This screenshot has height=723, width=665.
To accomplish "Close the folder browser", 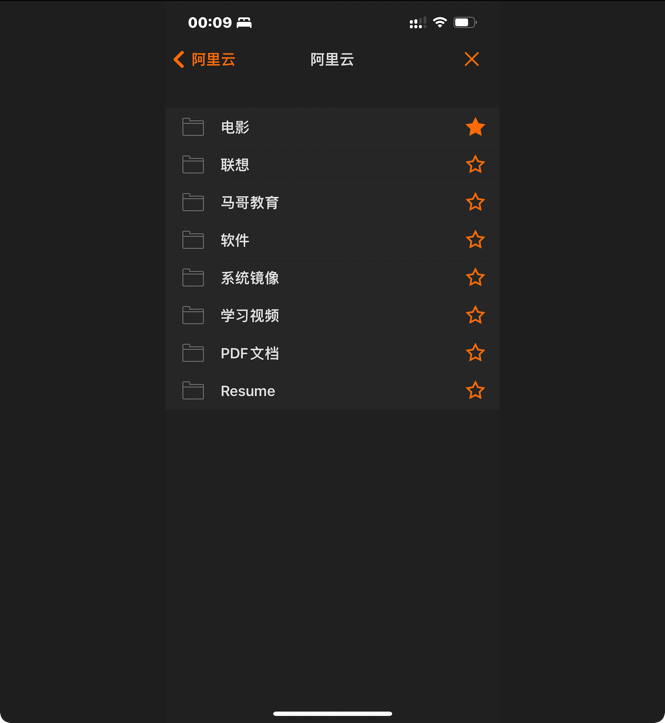I will click(x=472, y=60).
